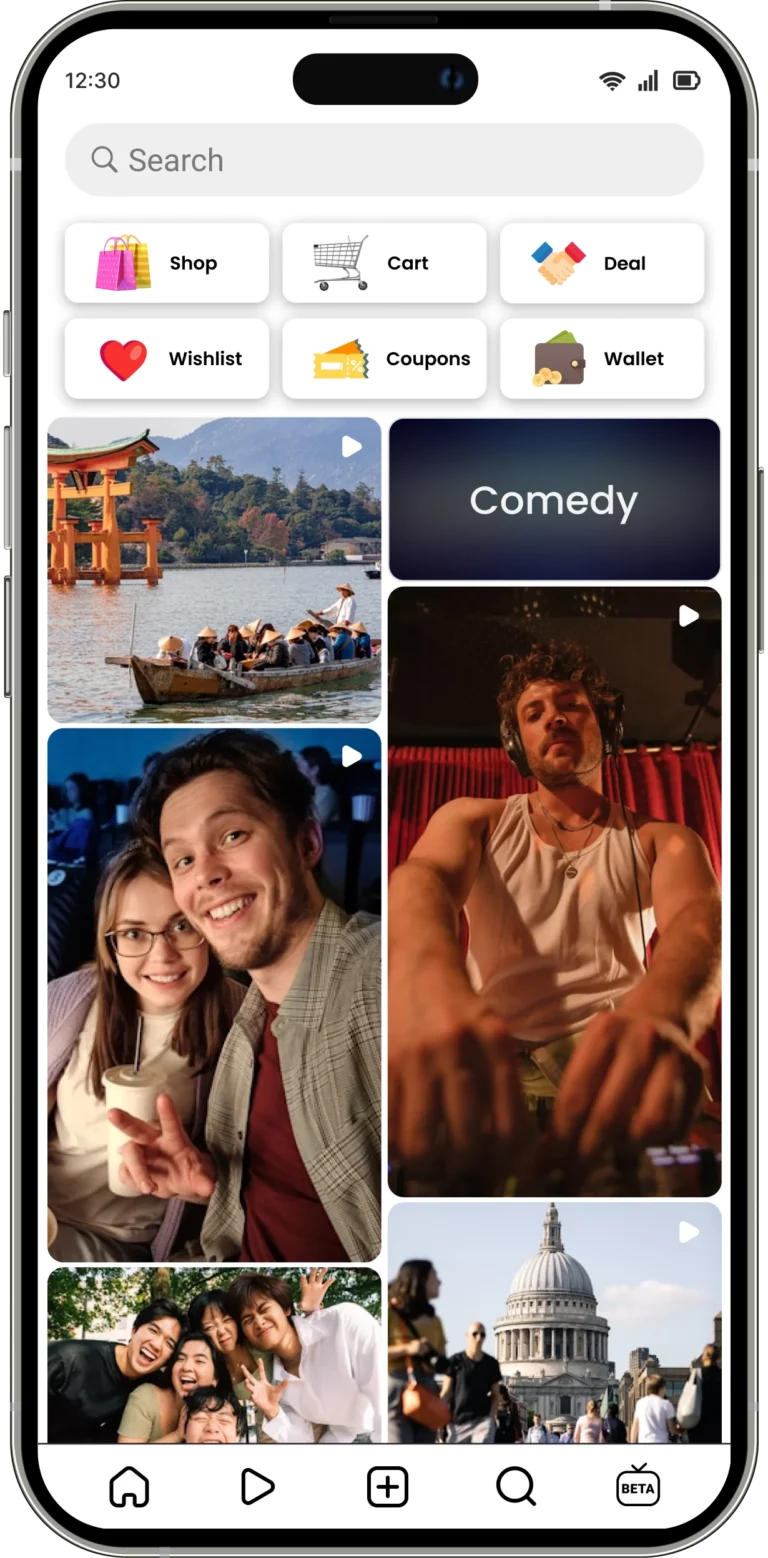Open the Wallet
The width and height of the screenshot is (768, 1558).
pos(602,359)
